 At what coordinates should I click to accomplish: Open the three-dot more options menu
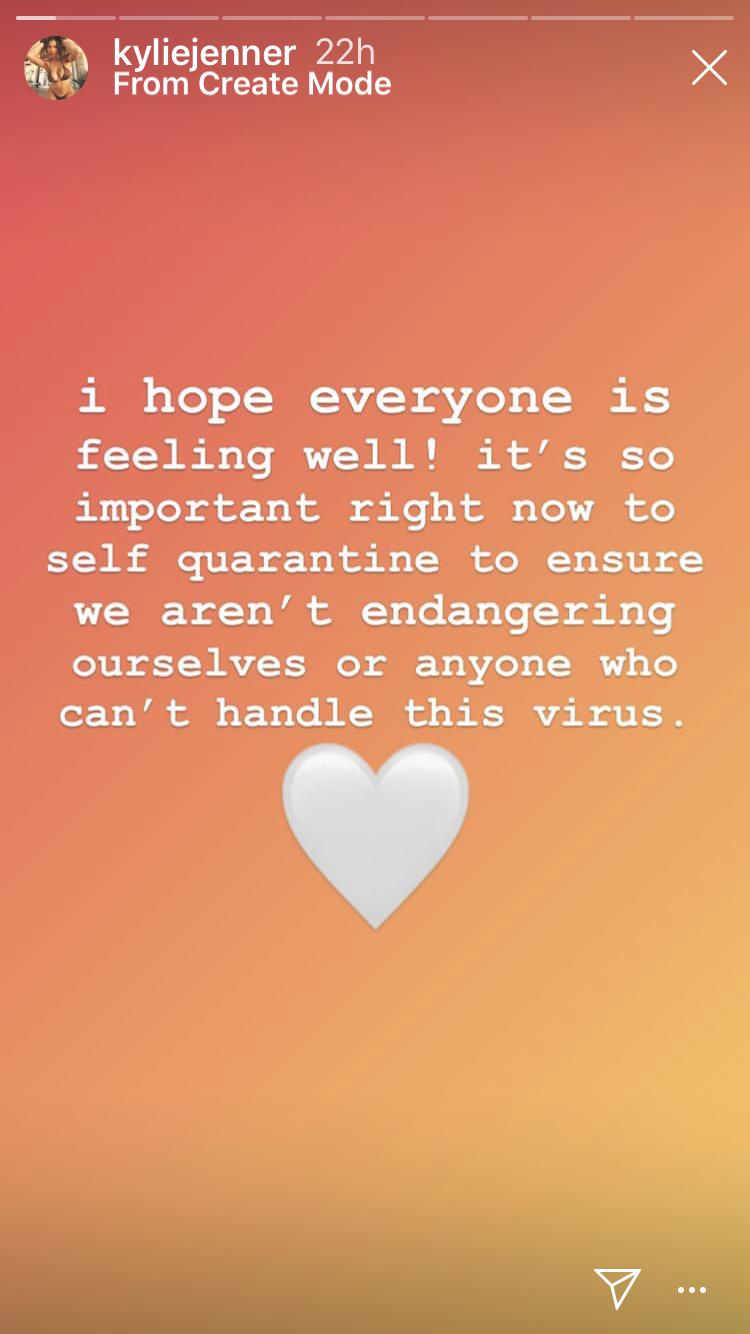pyautogui.click(x=692, y=1291)
